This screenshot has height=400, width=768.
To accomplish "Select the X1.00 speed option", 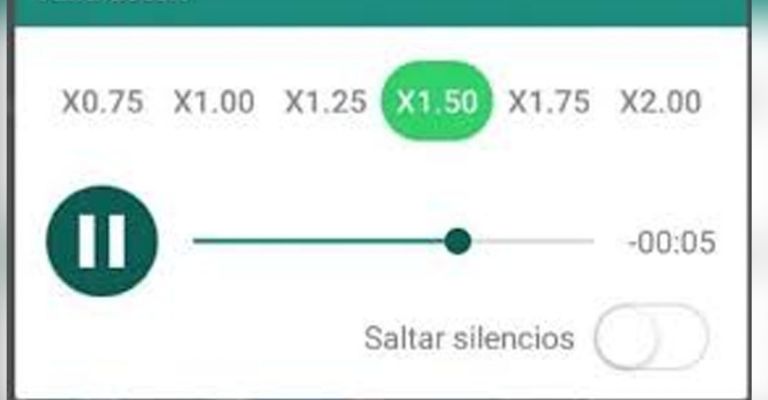I will 214,101.
